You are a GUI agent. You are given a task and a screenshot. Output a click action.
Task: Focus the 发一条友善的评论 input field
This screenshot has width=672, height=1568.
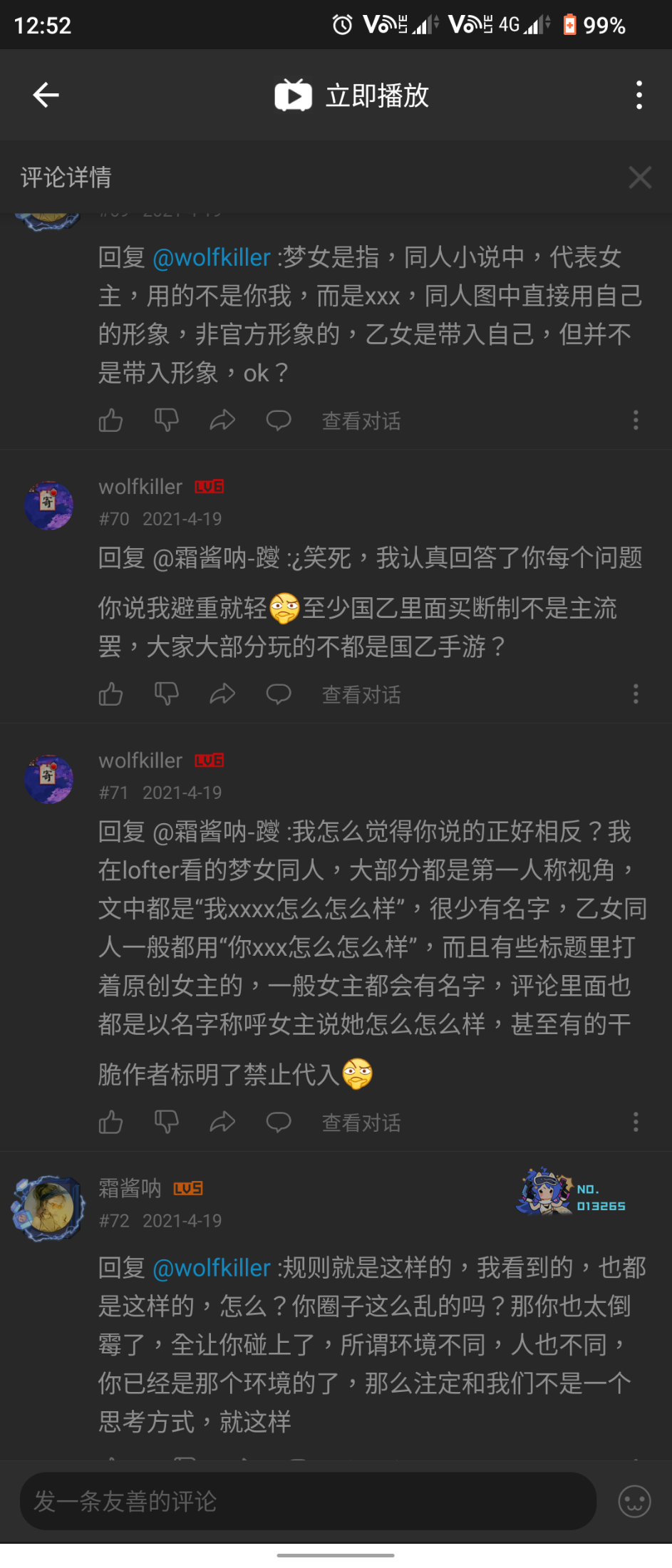pyautogui.click(x=308, y=1501)
